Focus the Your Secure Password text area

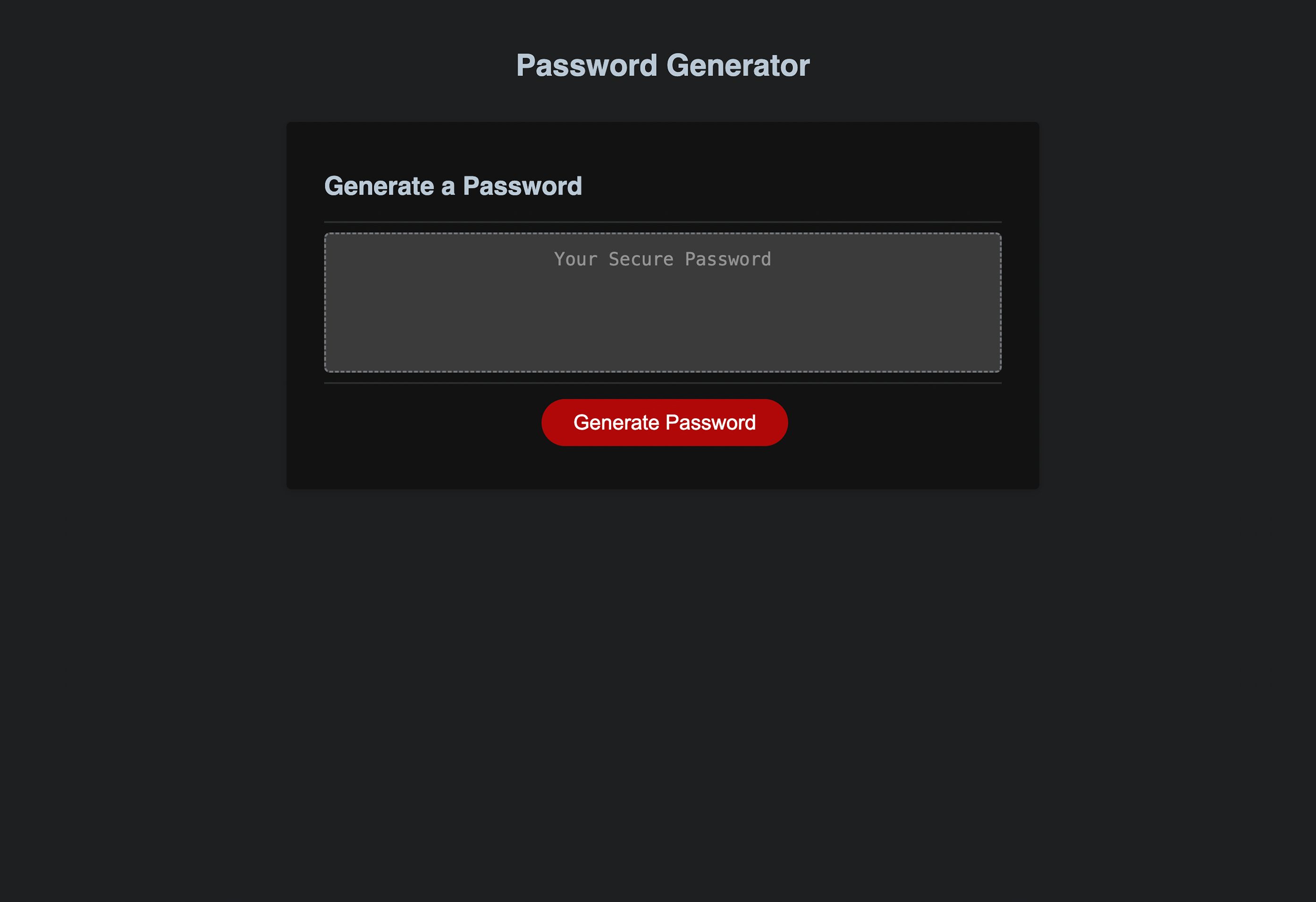point(663,303)
